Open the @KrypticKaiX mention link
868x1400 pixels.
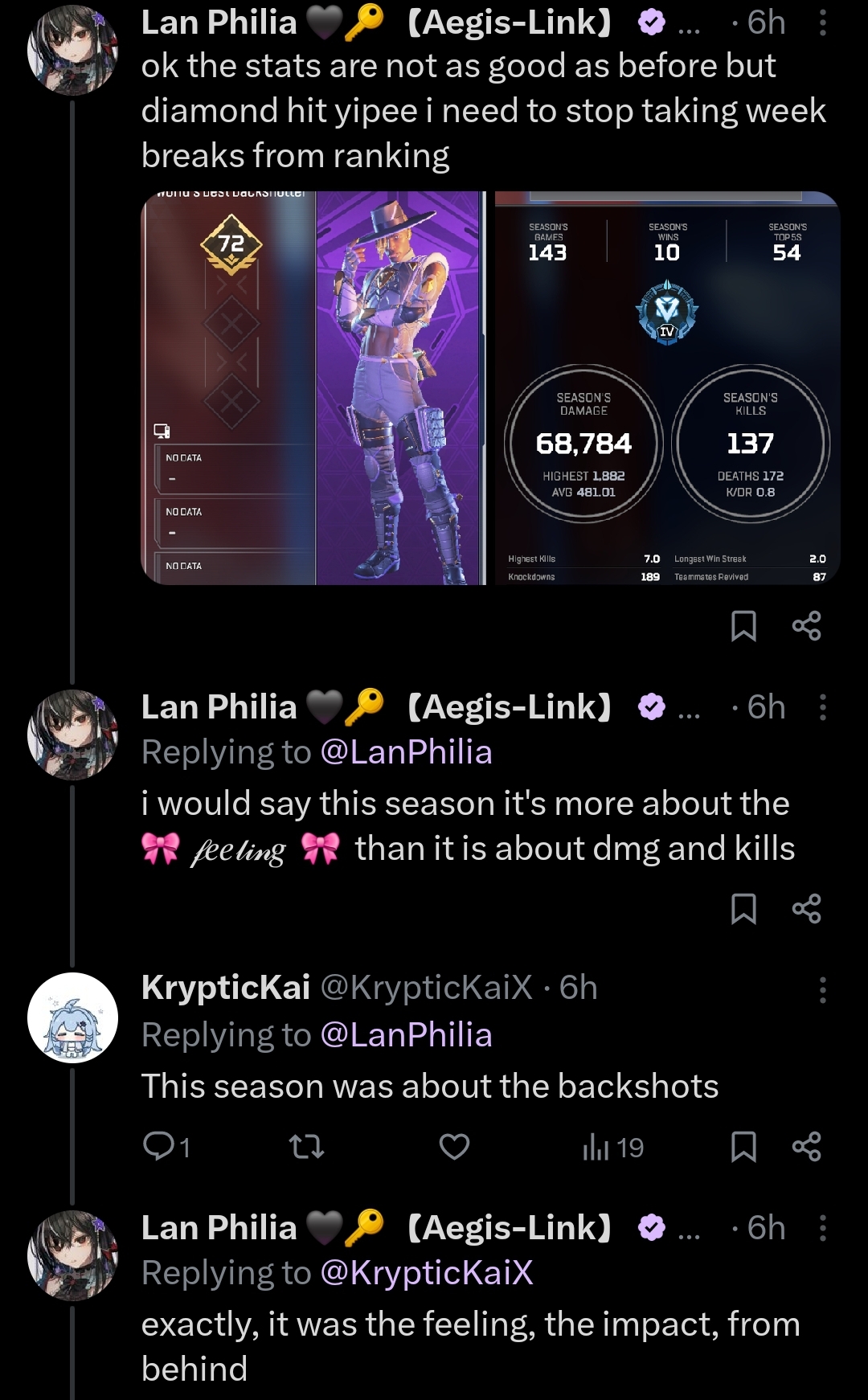(427, 1273)
